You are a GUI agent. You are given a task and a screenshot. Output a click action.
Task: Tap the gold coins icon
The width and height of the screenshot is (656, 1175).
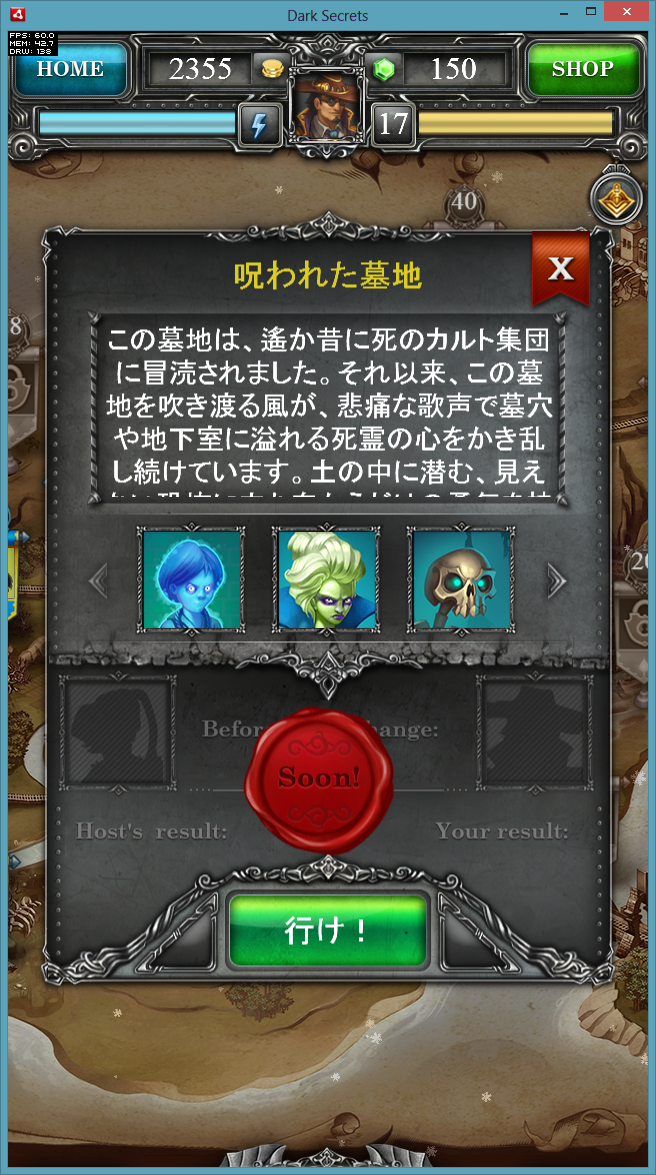[x=272, y=69]
